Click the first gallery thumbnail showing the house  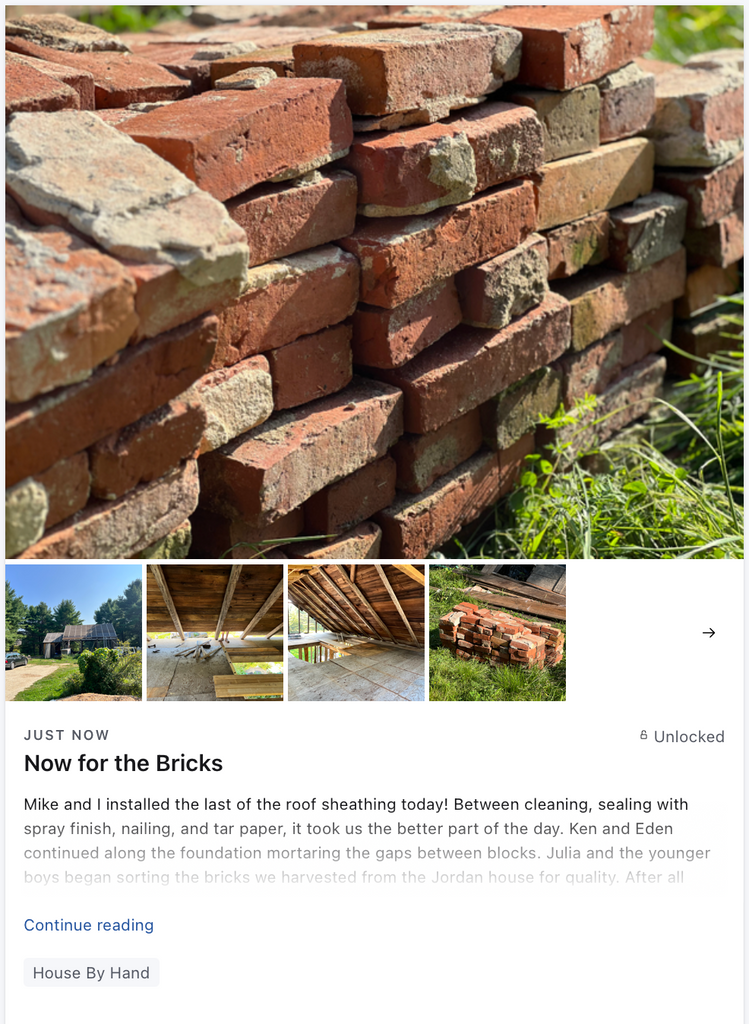[x=73, y=632]
